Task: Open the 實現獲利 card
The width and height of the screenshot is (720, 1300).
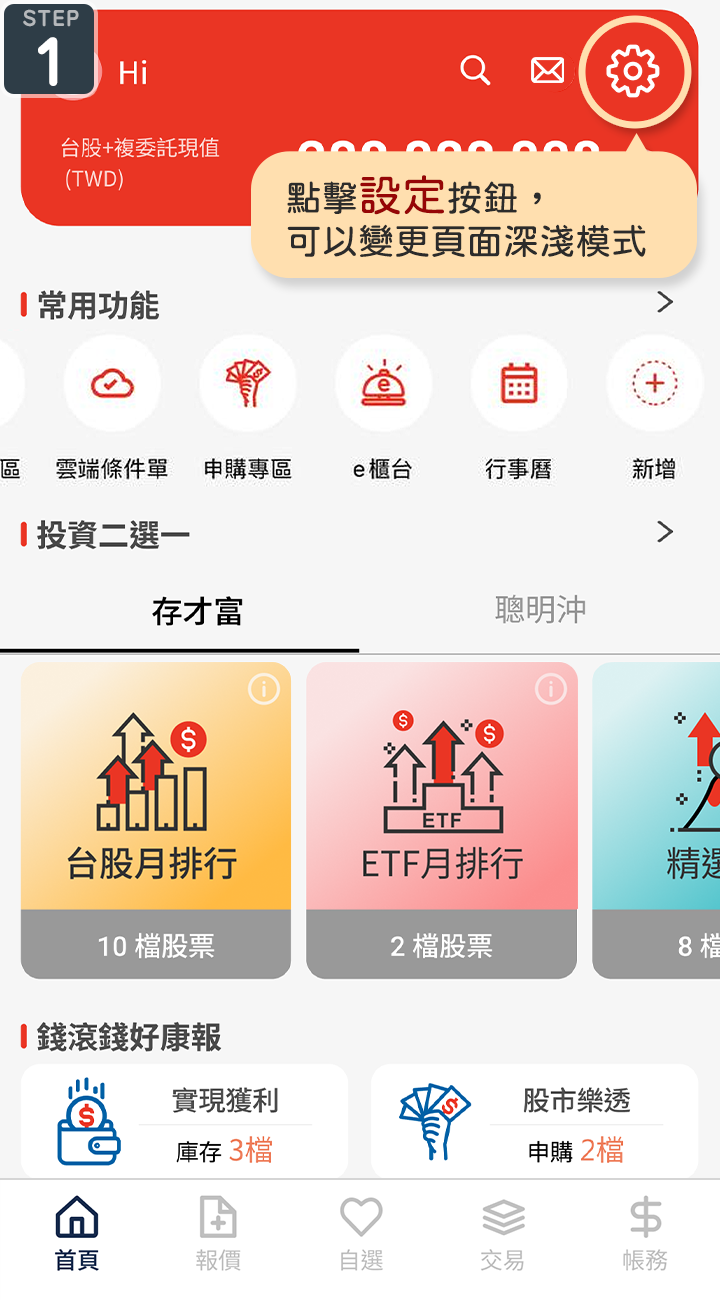Action: pos(184,1122)
